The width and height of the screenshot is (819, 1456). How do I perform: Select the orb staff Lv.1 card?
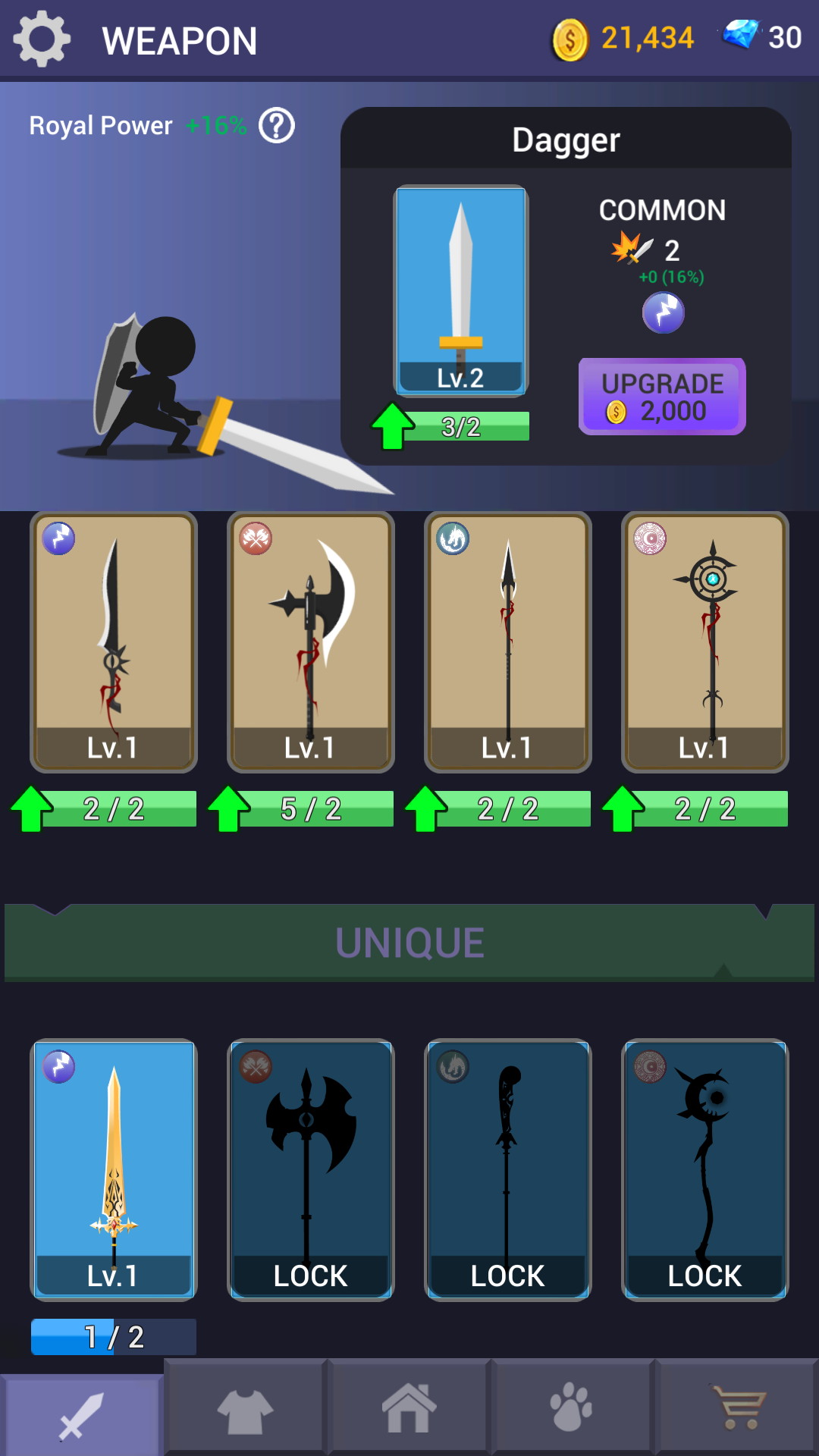(705, 642)
